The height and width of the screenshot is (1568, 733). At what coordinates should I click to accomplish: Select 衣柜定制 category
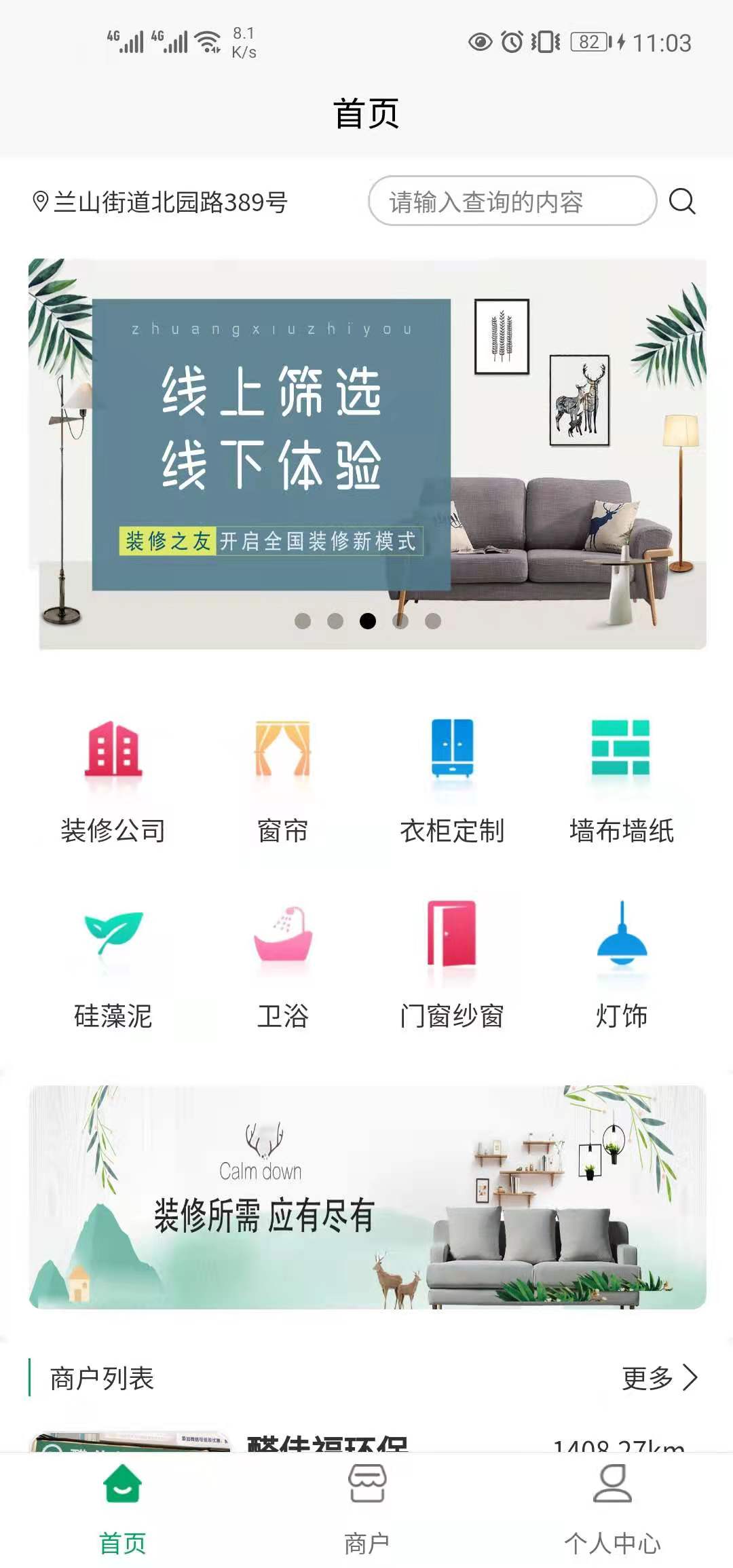click(452, 782)
